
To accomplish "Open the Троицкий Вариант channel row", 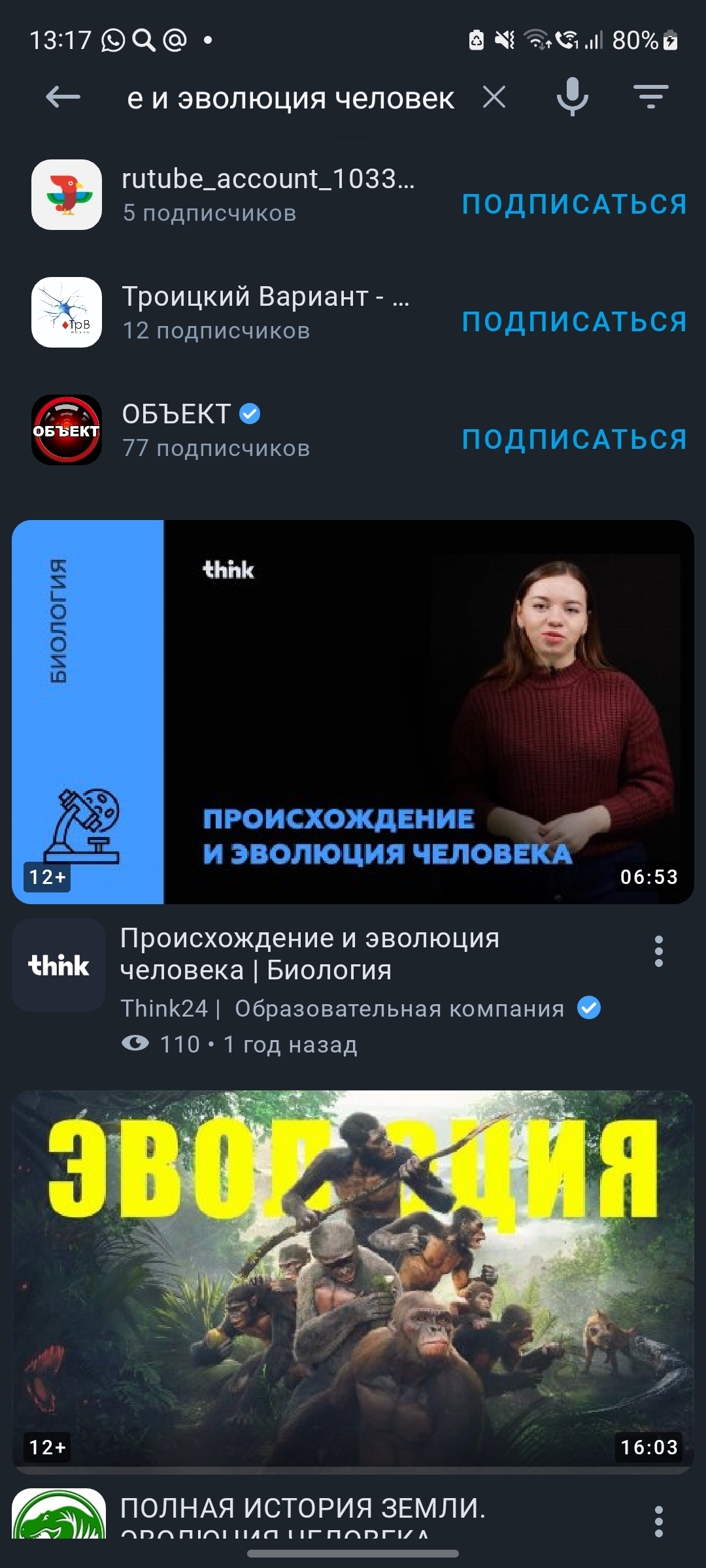I will click(x=235, y=312).
